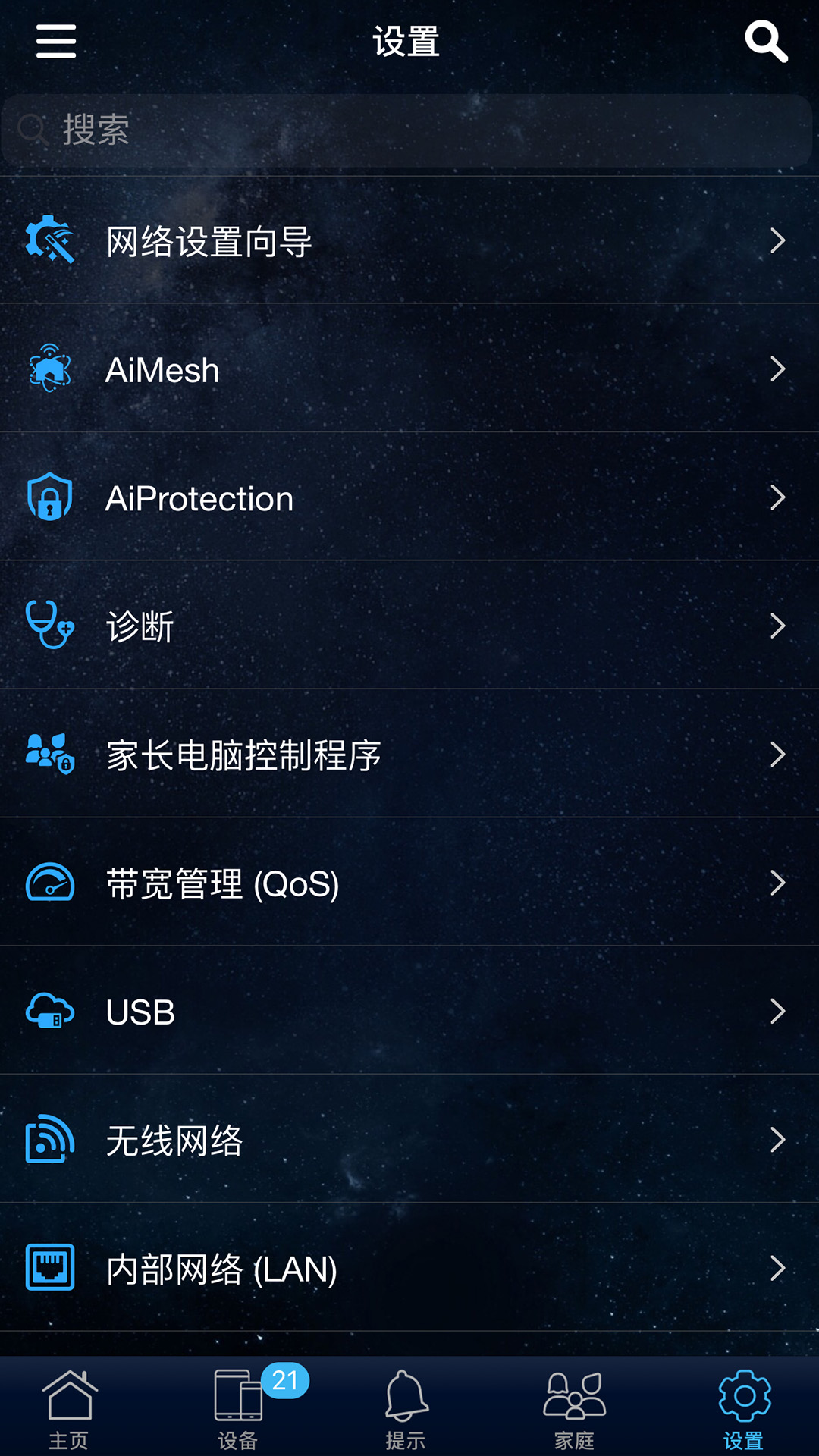Select the USB cloud icon
Screen dimensions: 819x1456
[49, 1012]
